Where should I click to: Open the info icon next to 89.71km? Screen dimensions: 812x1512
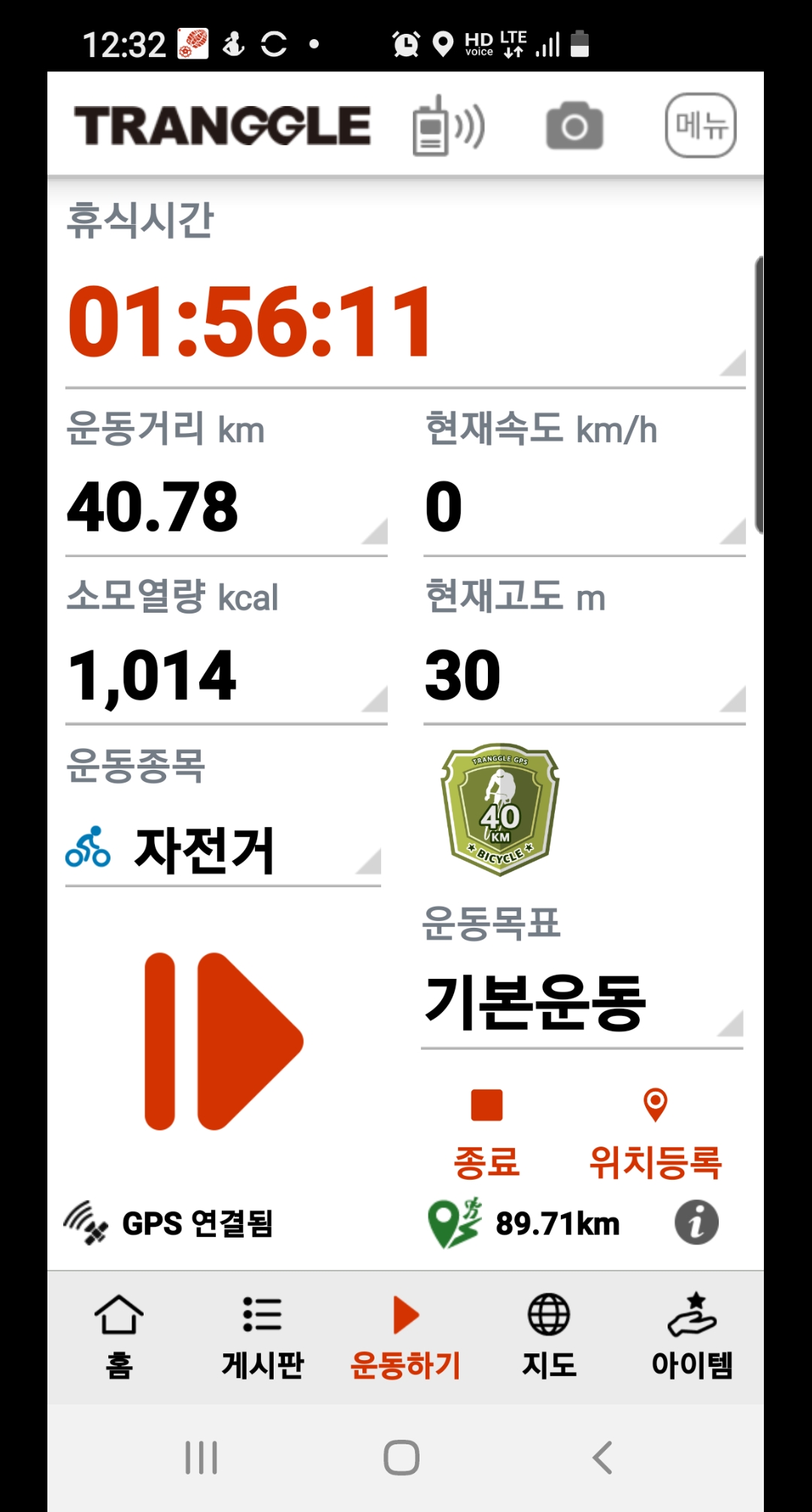696,1223
